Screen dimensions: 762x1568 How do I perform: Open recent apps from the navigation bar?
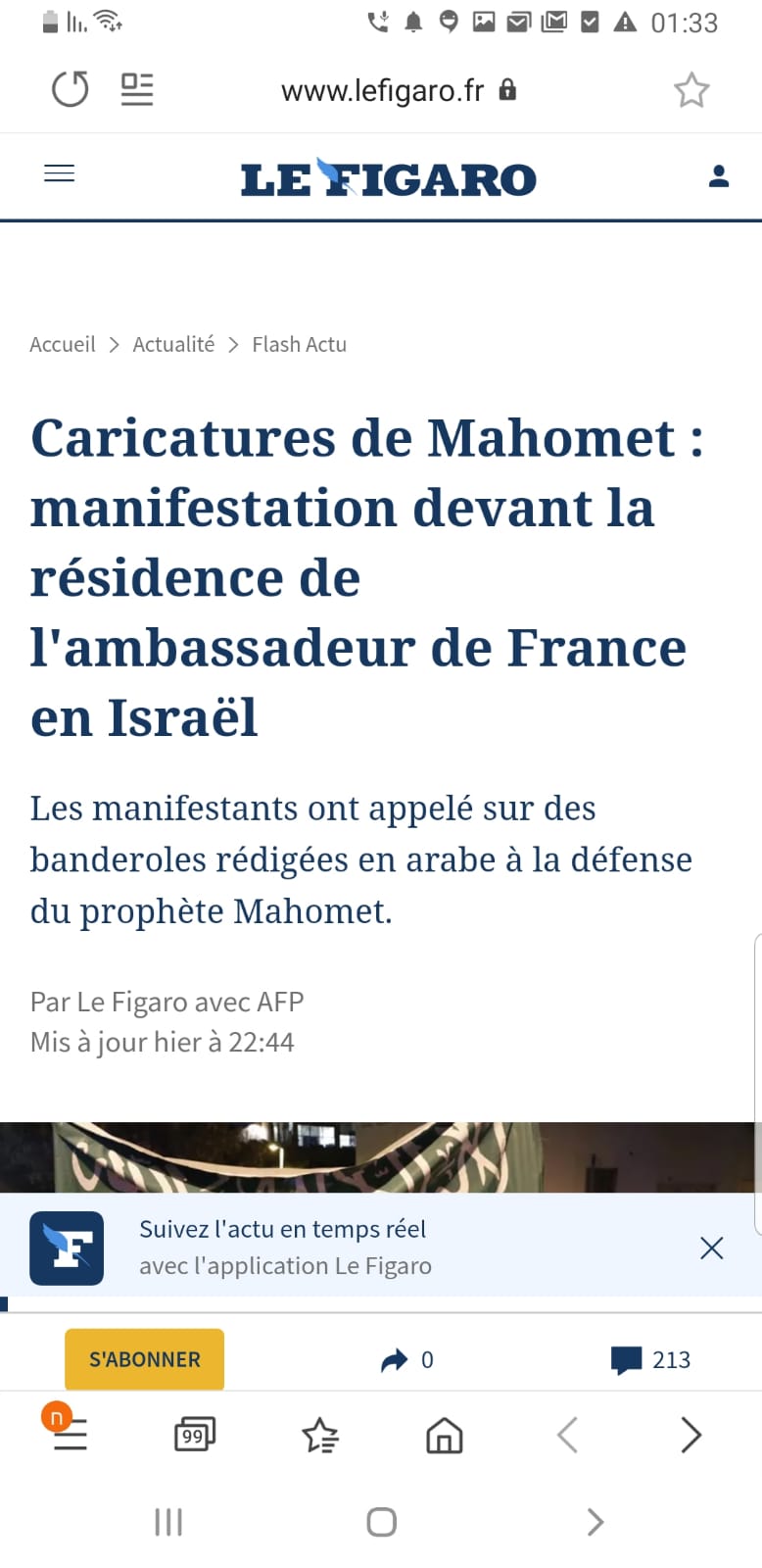pyautogui.click(x=168, y=1522)
